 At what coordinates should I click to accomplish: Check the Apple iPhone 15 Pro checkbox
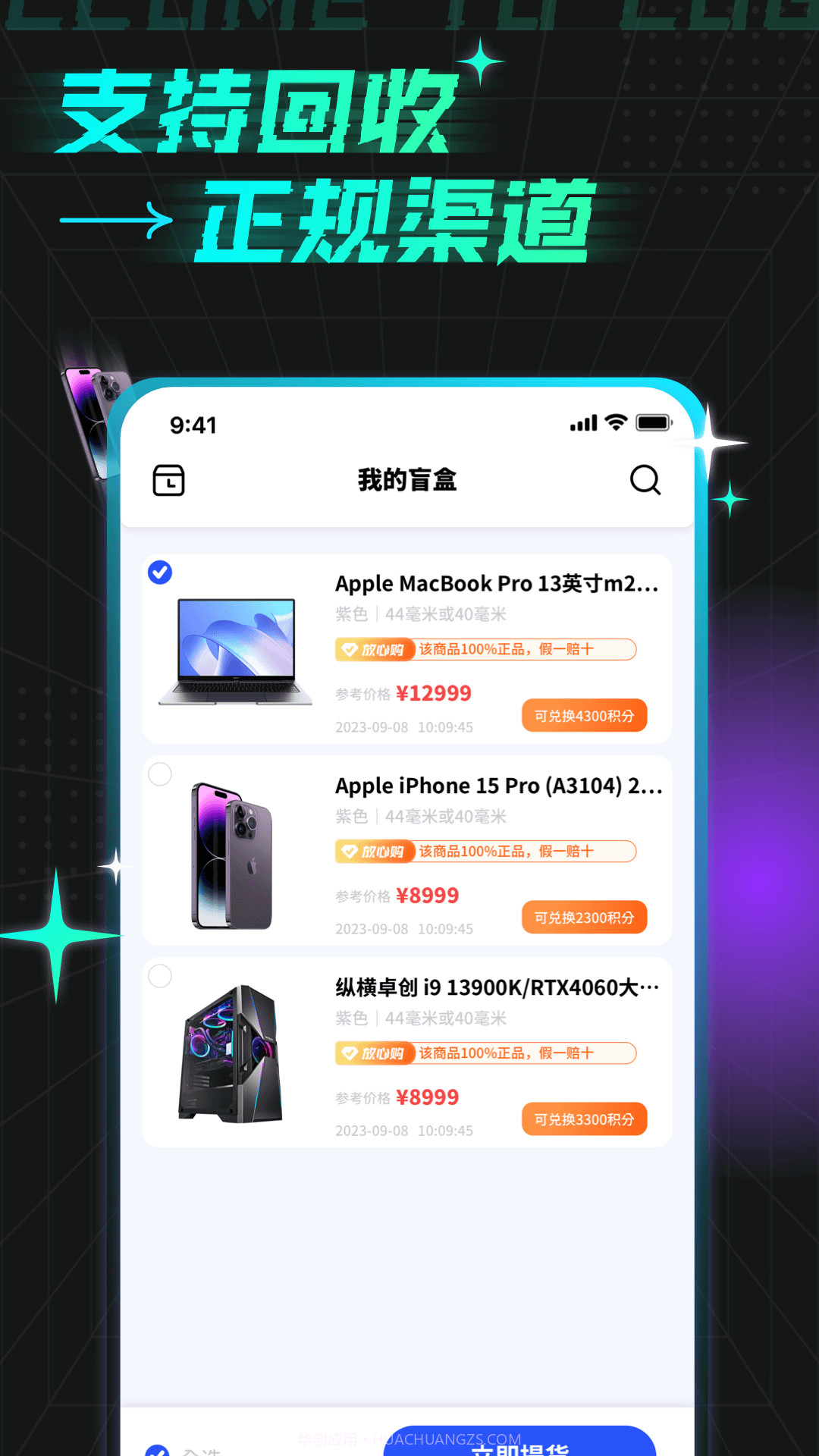[x=159, y=775]
